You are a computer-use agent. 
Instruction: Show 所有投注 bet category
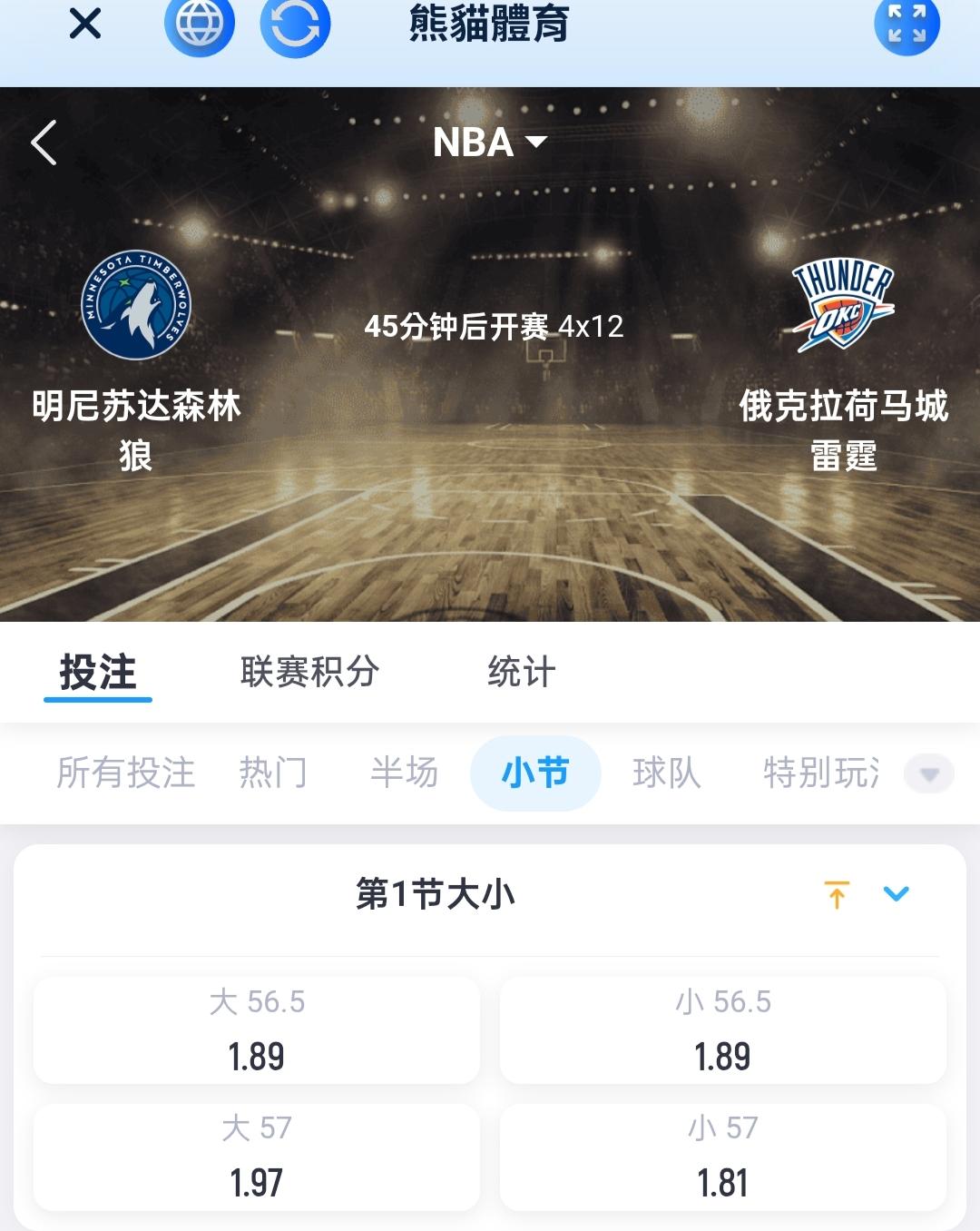pos(126,773)
